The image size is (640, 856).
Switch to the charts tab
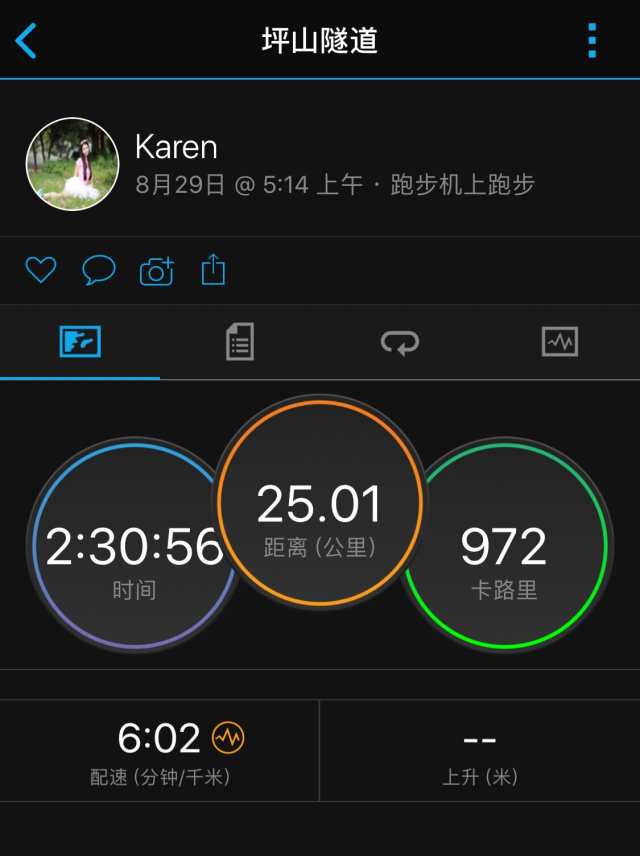[559, 342]
